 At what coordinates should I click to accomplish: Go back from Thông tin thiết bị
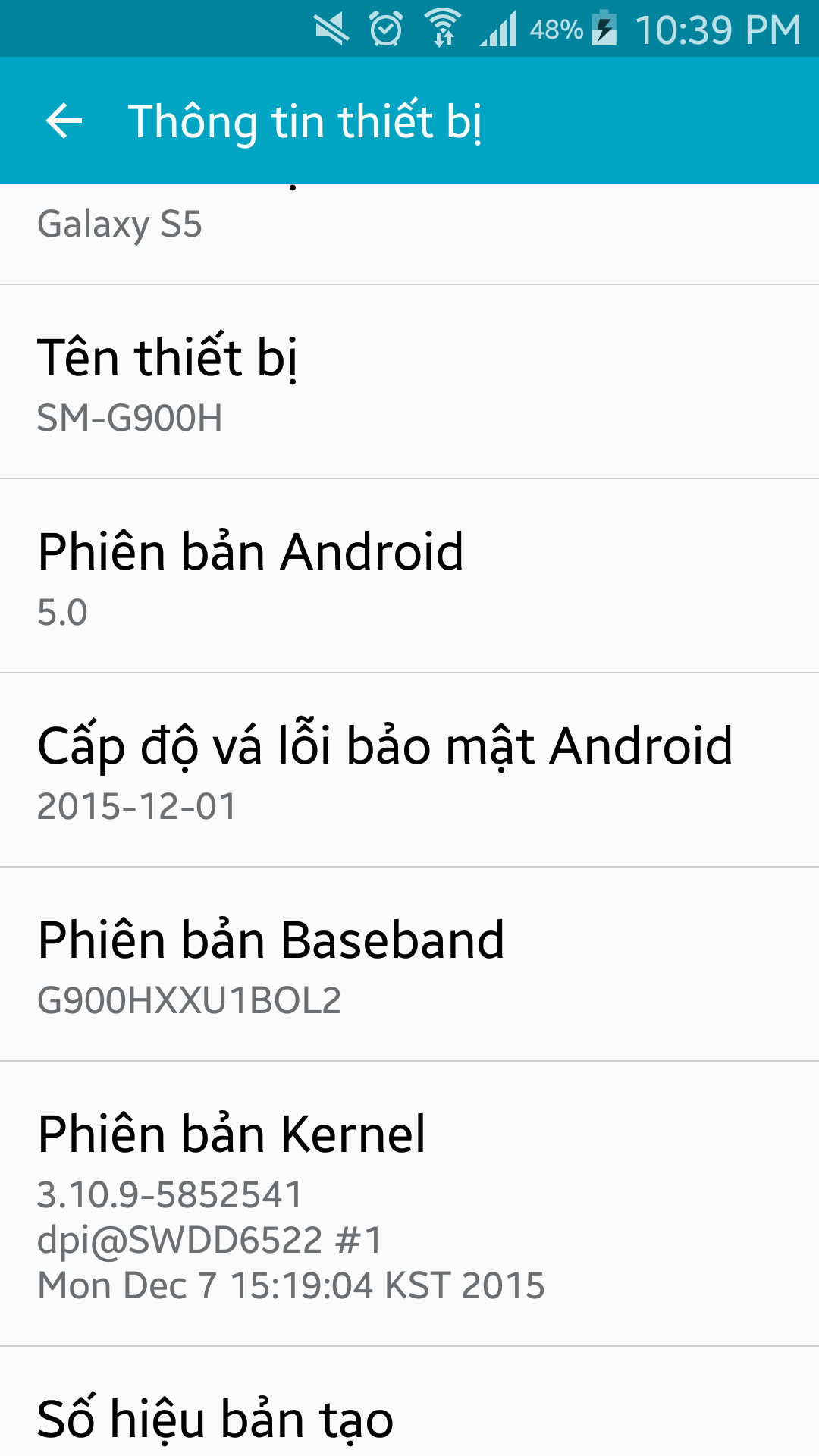[x=64, y=121]
